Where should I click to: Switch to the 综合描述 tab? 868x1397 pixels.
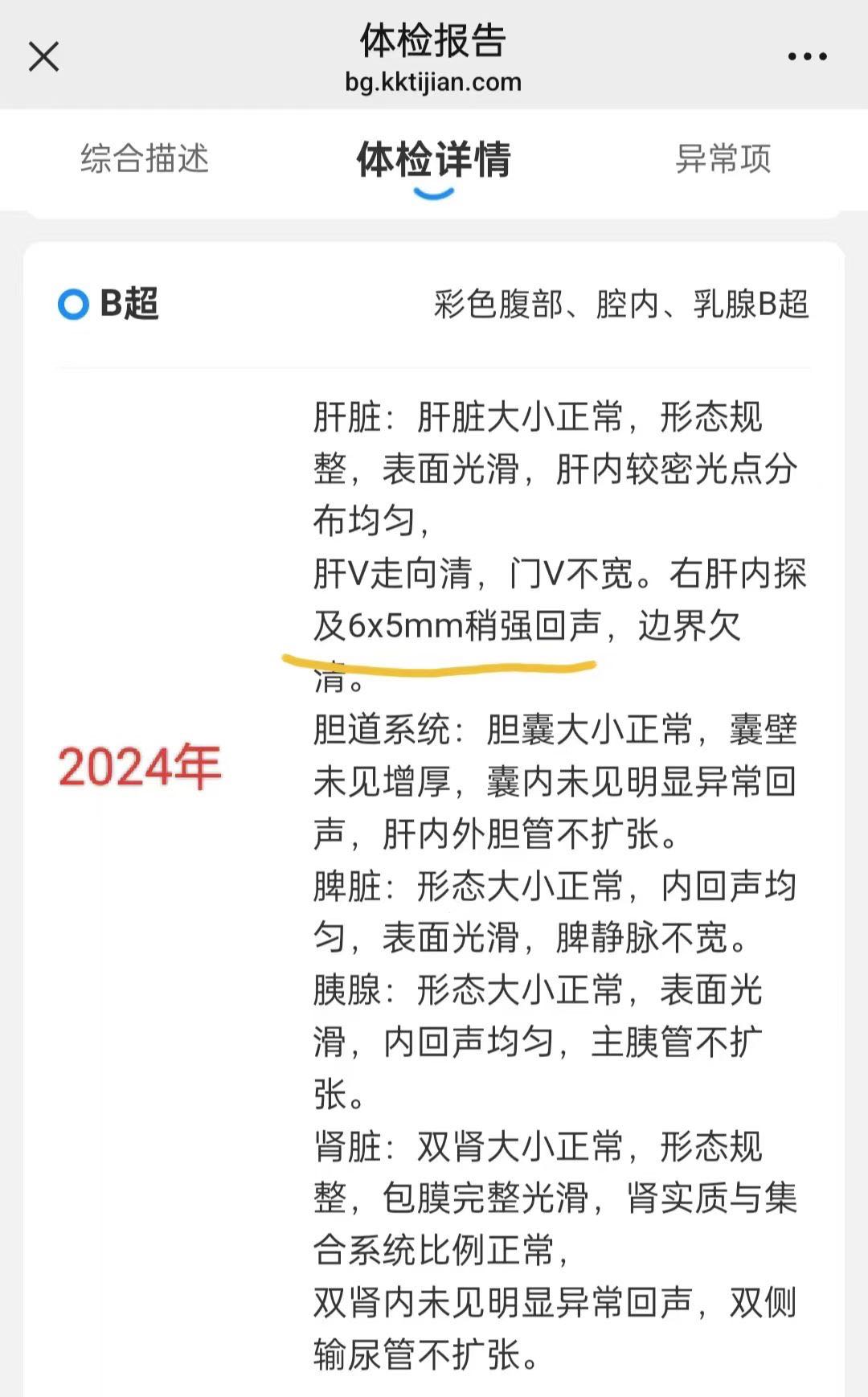pos(145,158)
